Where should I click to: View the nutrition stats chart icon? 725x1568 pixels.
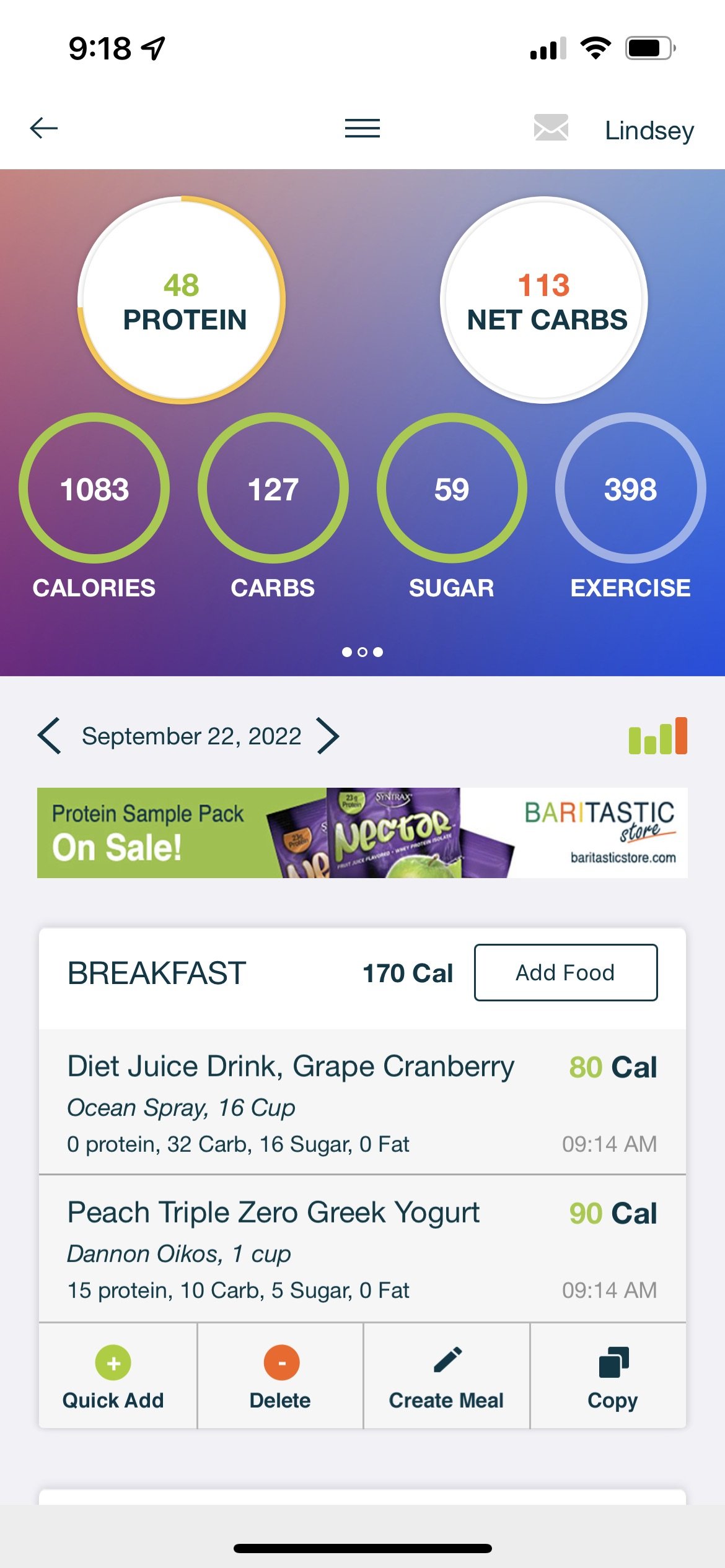coord(657,736)
